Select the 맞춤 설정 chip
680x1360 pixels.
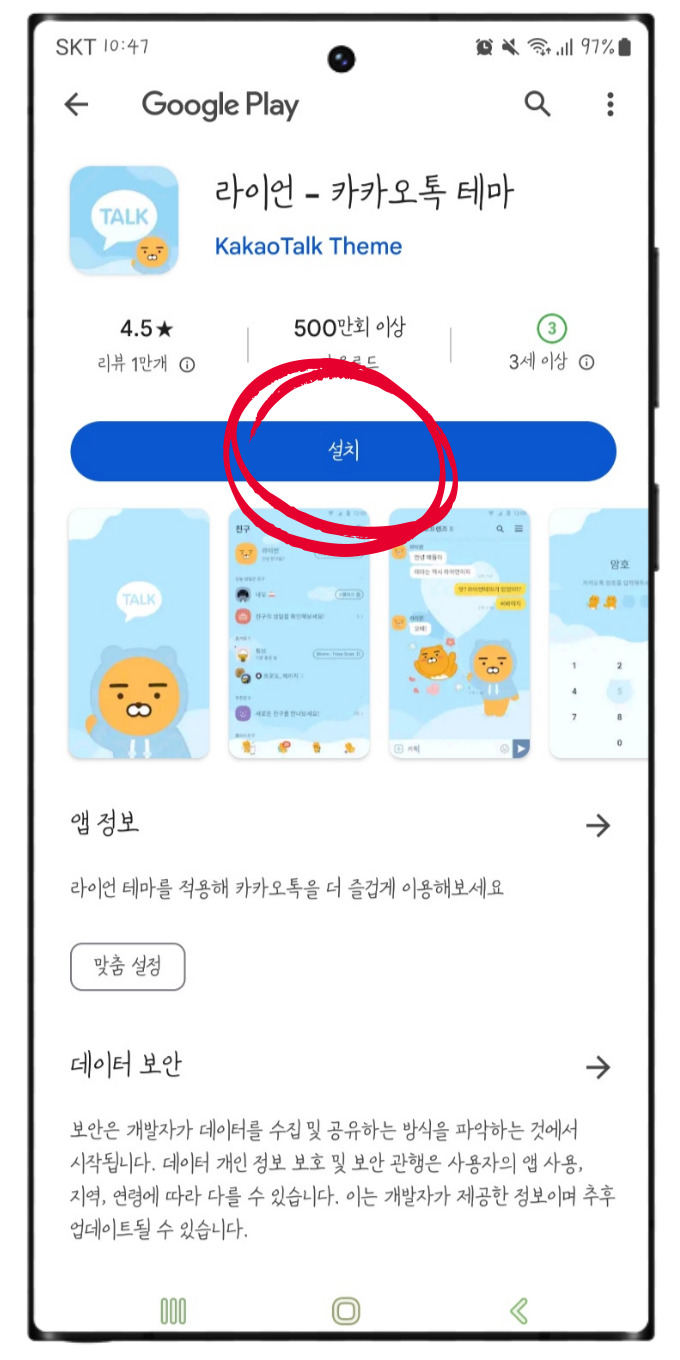128,966
